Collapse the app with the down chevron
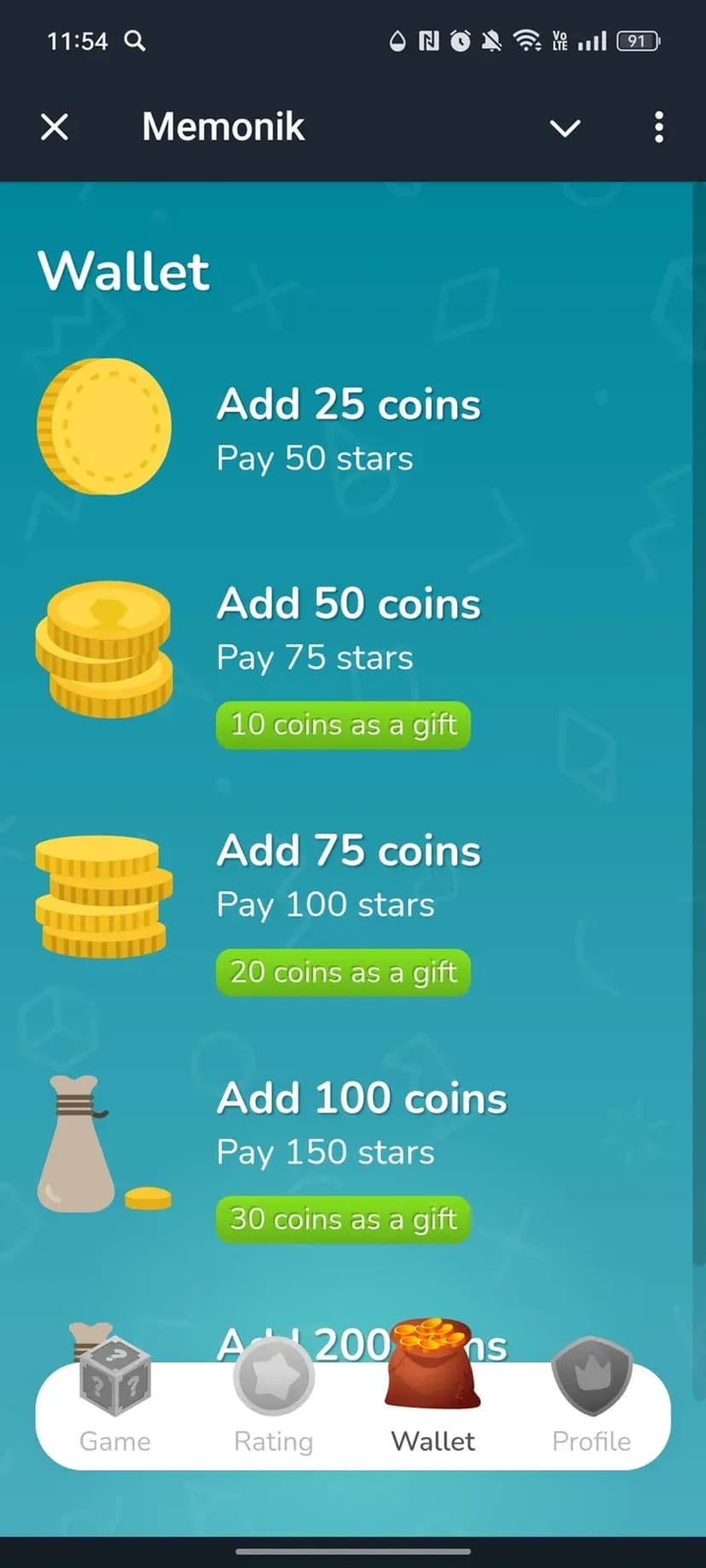Image resolution: width=706 pixels, height=1568 pixels. point(564,128)
